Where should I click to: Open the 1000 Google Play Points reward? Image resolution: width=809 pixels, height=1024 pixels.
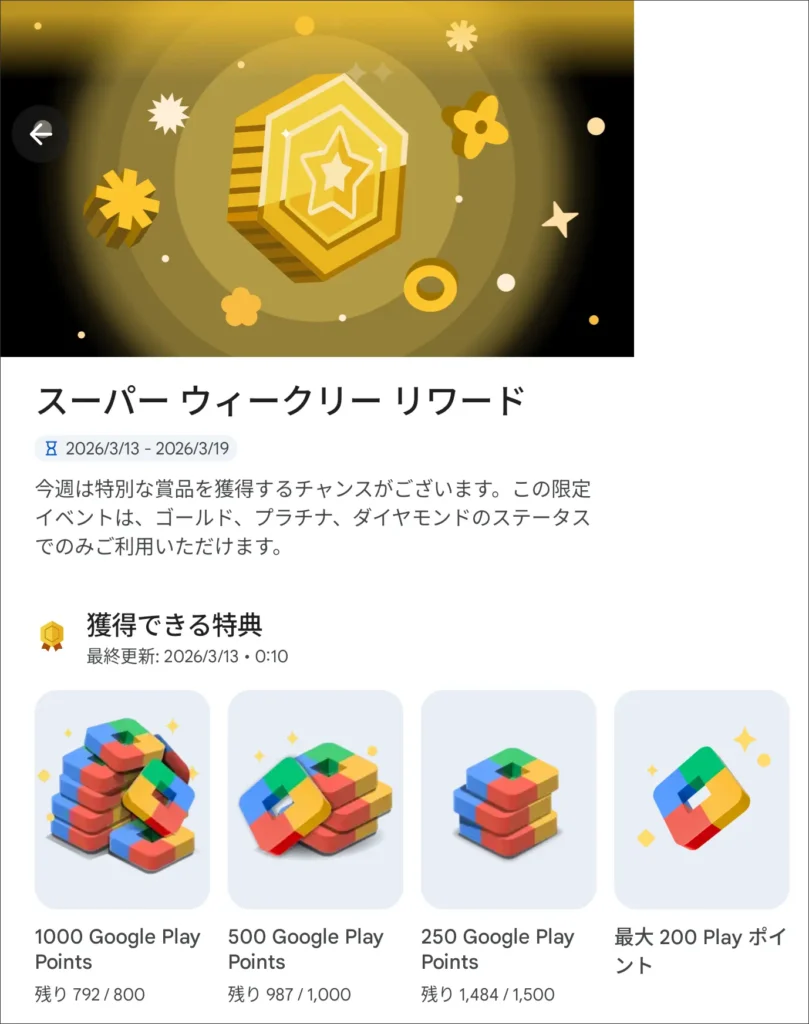pos(122,799)
